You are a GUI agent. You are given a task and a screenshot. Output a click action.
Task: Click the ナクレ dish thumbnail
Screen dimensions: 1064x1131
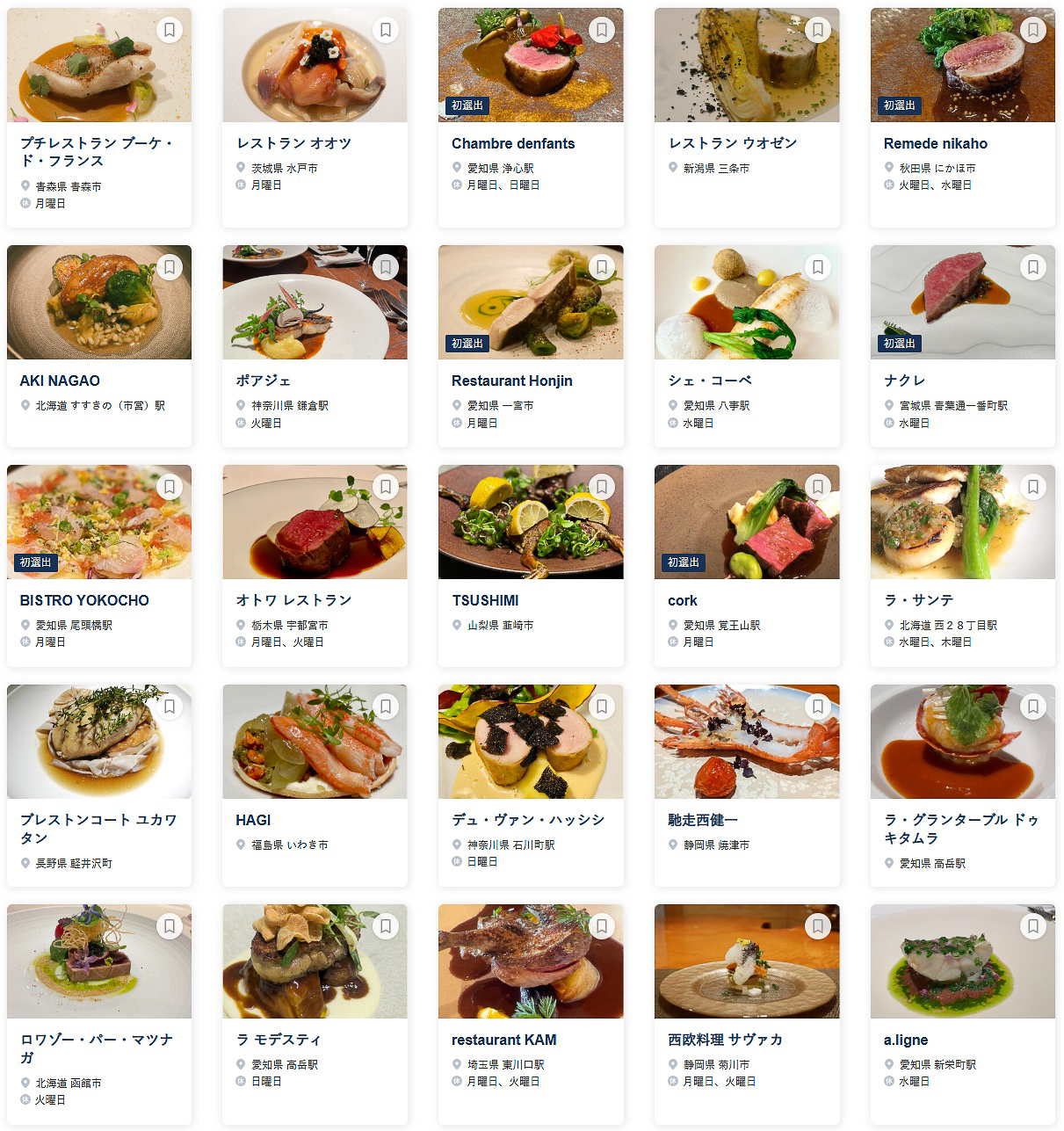(x=962, y=301)
